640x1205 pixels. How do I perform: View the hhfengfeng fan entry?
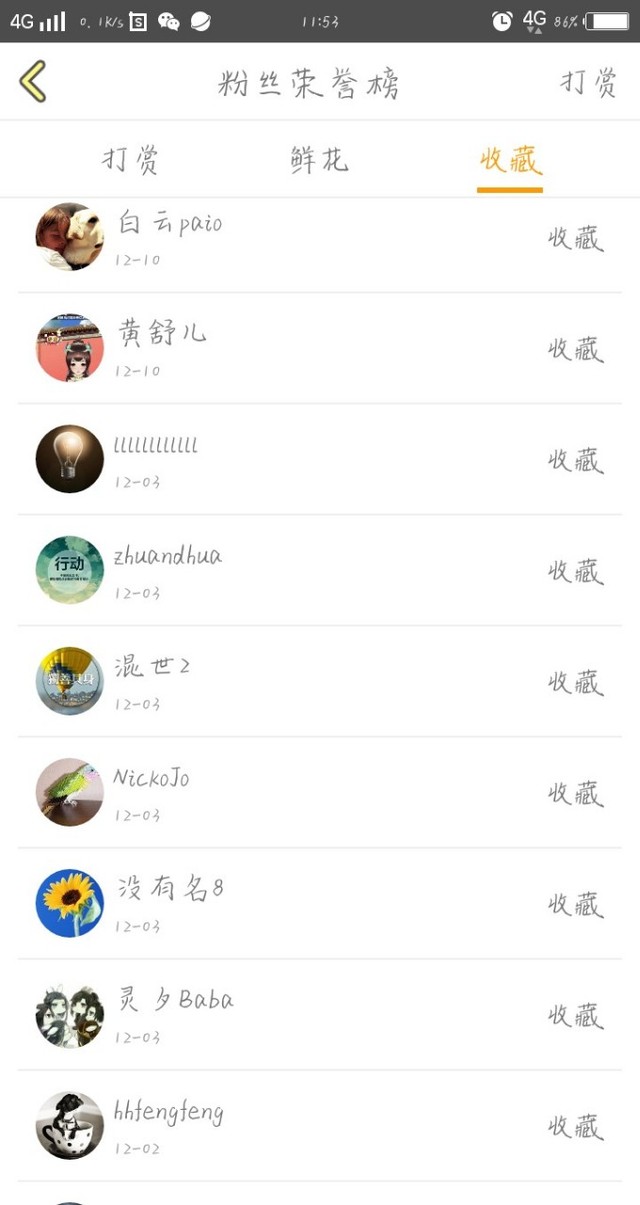[x=320, y=1125]
